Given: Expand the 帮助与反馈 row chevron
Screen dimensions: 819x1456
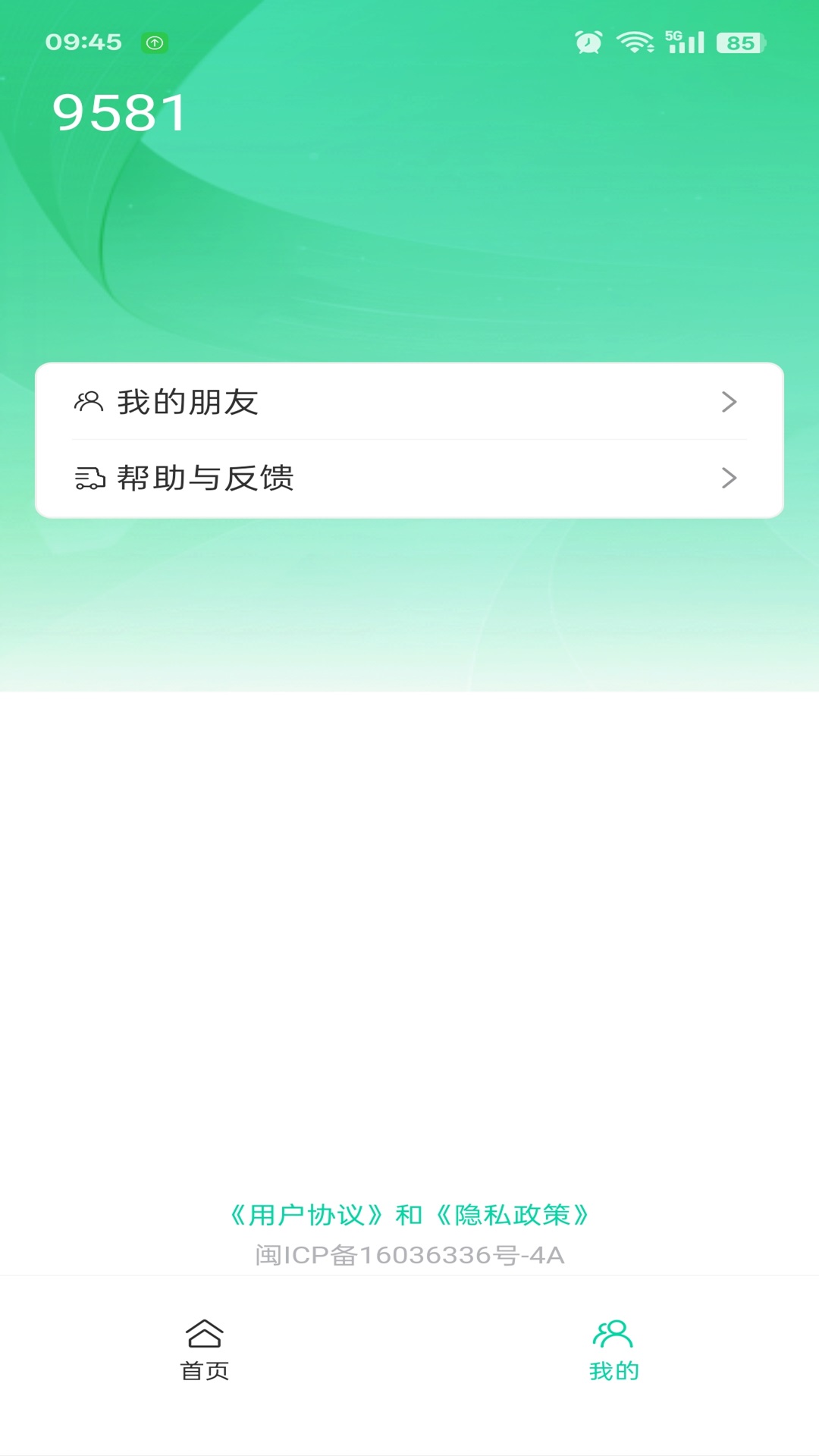Looking at the screenshot, I should point(730,479).
